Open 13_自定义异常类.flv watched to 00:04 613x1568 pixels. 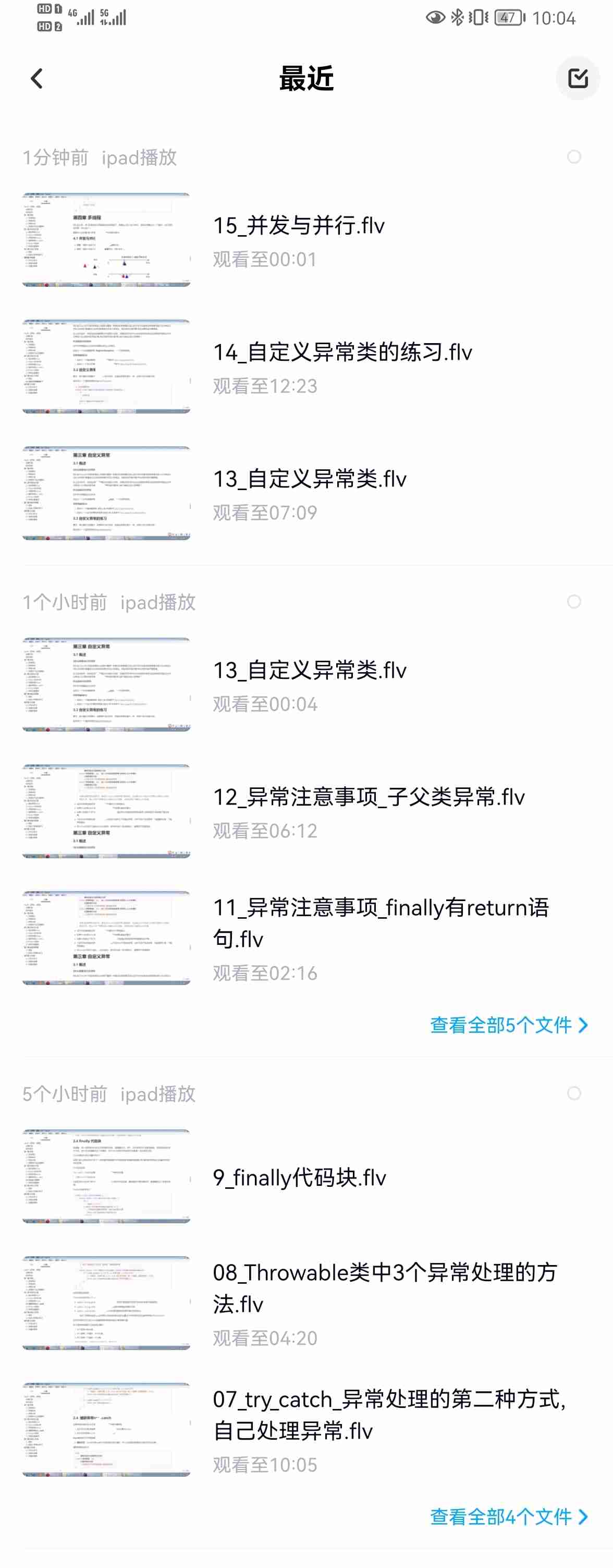(x=309, y=684)
